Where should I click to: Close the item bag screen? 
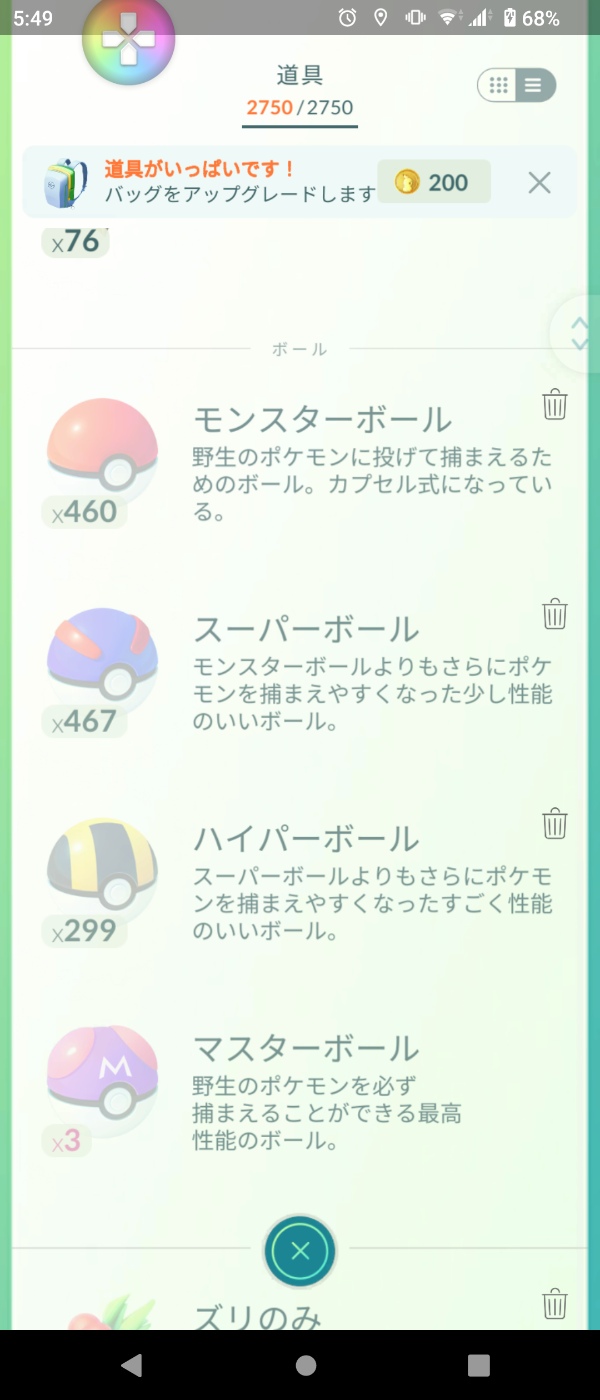(300, 1250)
